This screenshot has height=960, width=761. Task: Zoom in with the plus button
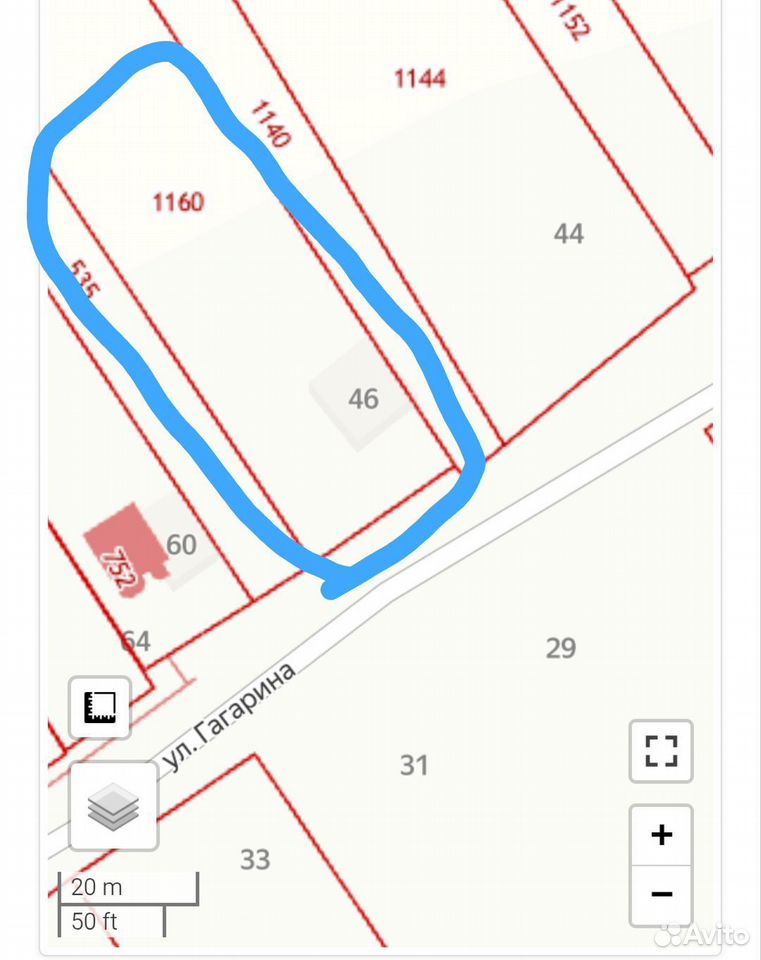pos(661,835)
